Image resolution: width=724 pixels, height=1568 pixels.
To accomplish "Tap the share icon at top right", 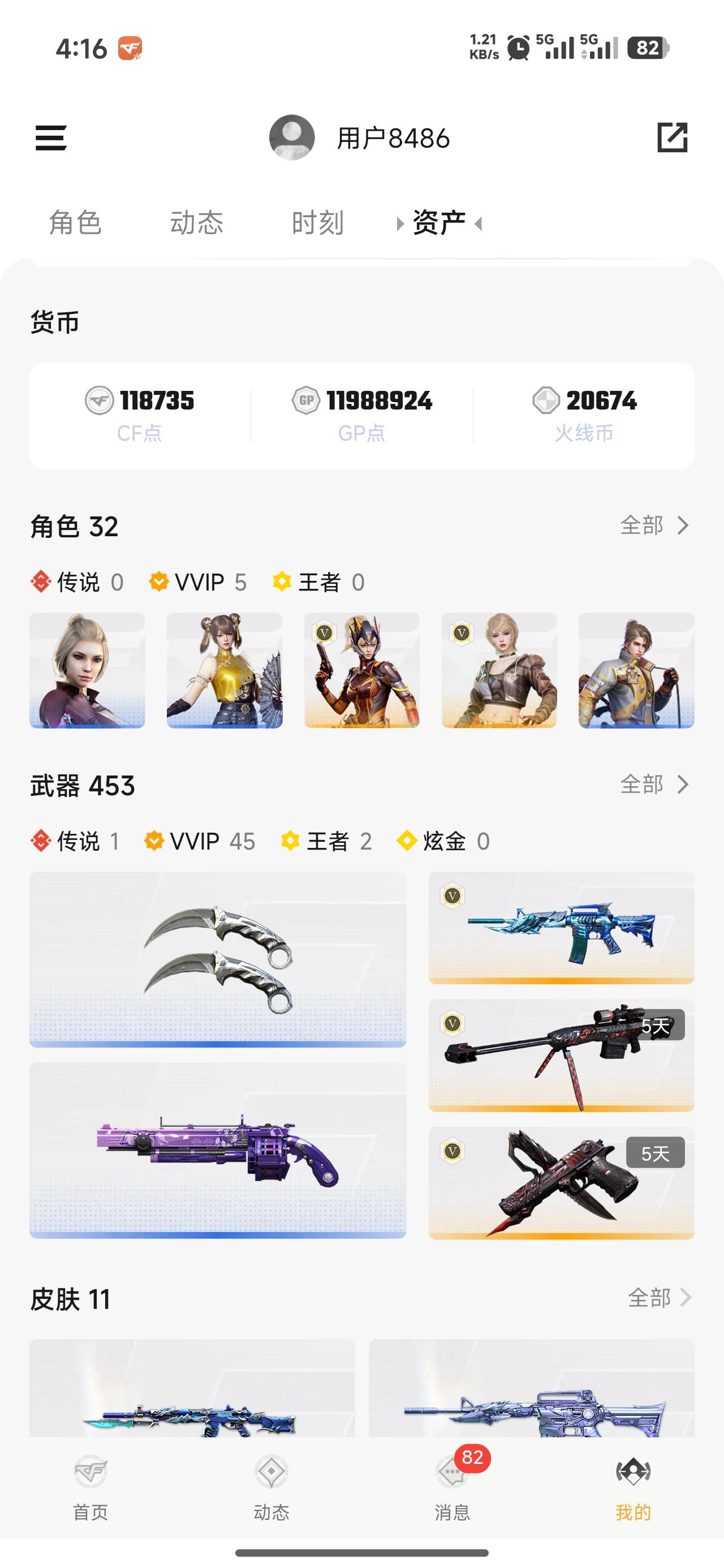I will click(672, 137).
